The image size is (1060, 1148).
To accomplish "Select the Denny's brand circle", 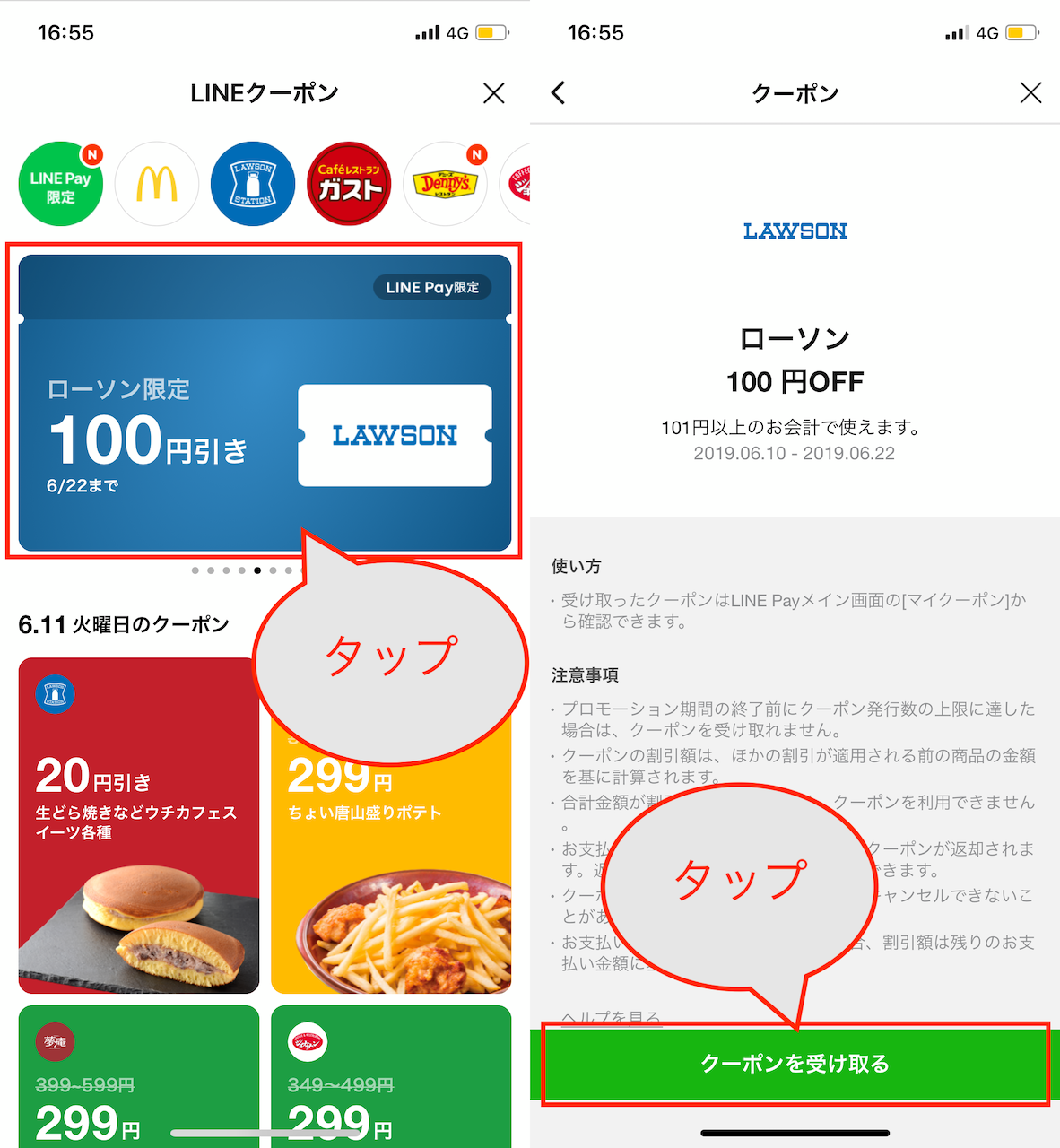I will tap(445, 184).
